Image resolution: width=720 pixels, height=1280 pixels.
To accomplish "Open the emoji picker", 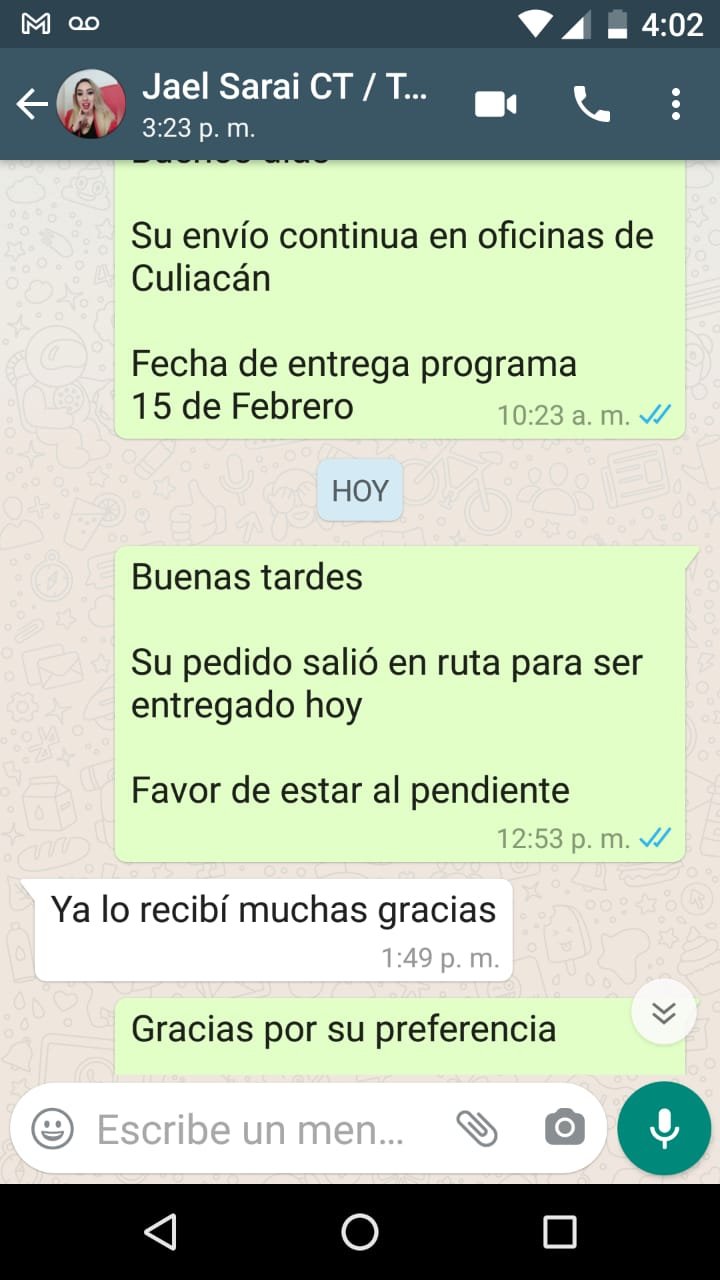I will coord(53,1129).
